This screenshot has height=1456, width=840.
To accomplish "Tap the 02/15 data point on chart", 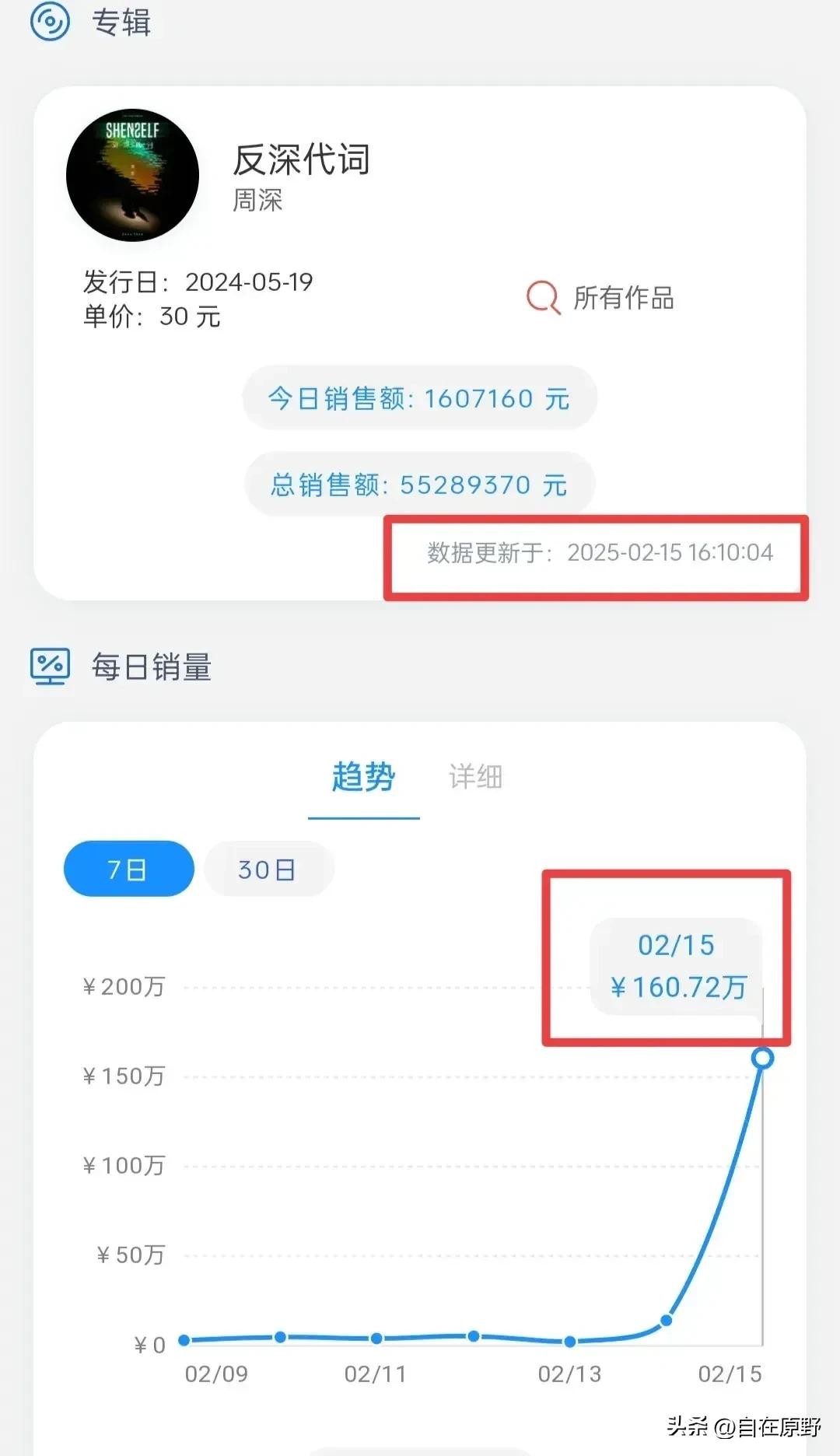I will pos(763,1058).
